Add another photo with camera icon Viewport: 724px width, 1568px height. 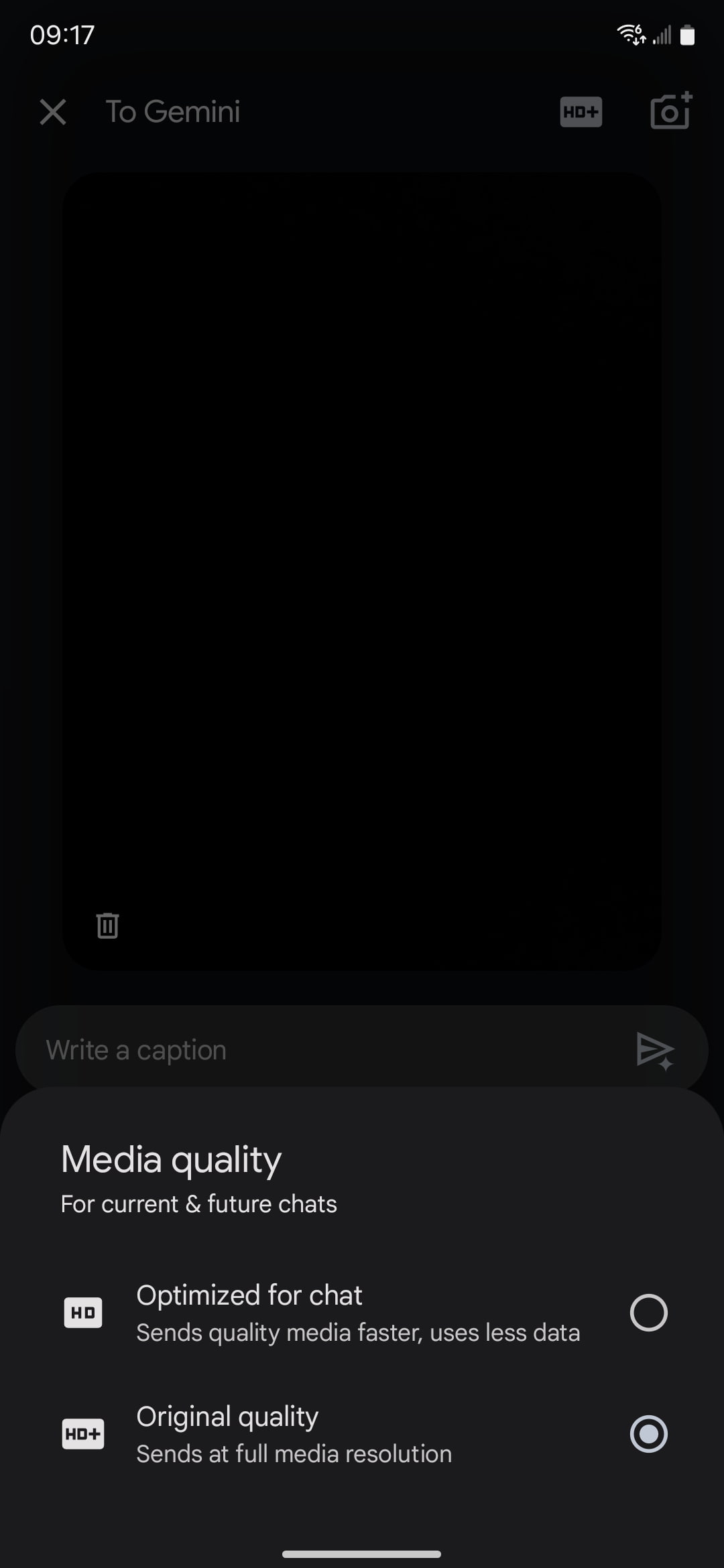[670, 111]
